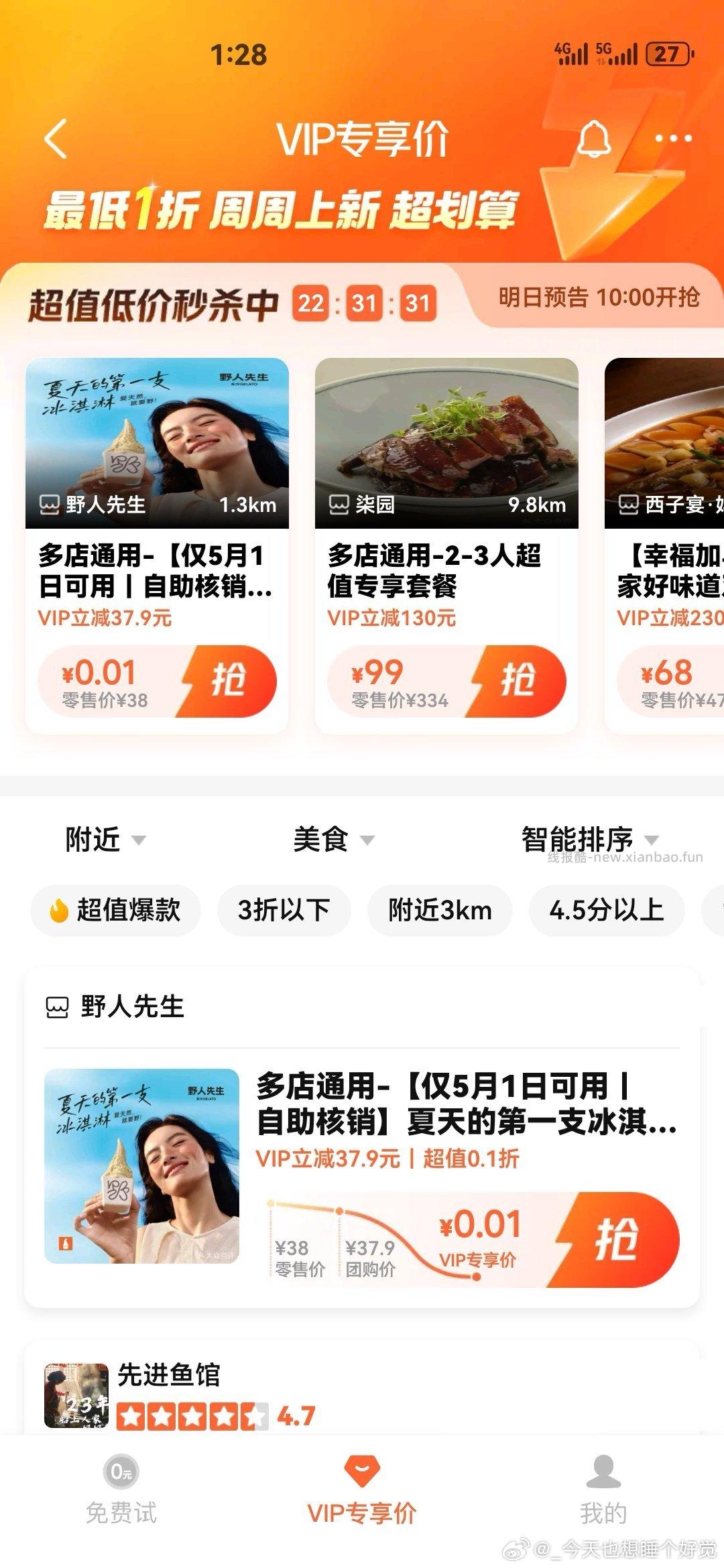Expand the 智能排序 sorting dropdown
724x1568 pixels.
pyautogui.click(x=589, y=840)
